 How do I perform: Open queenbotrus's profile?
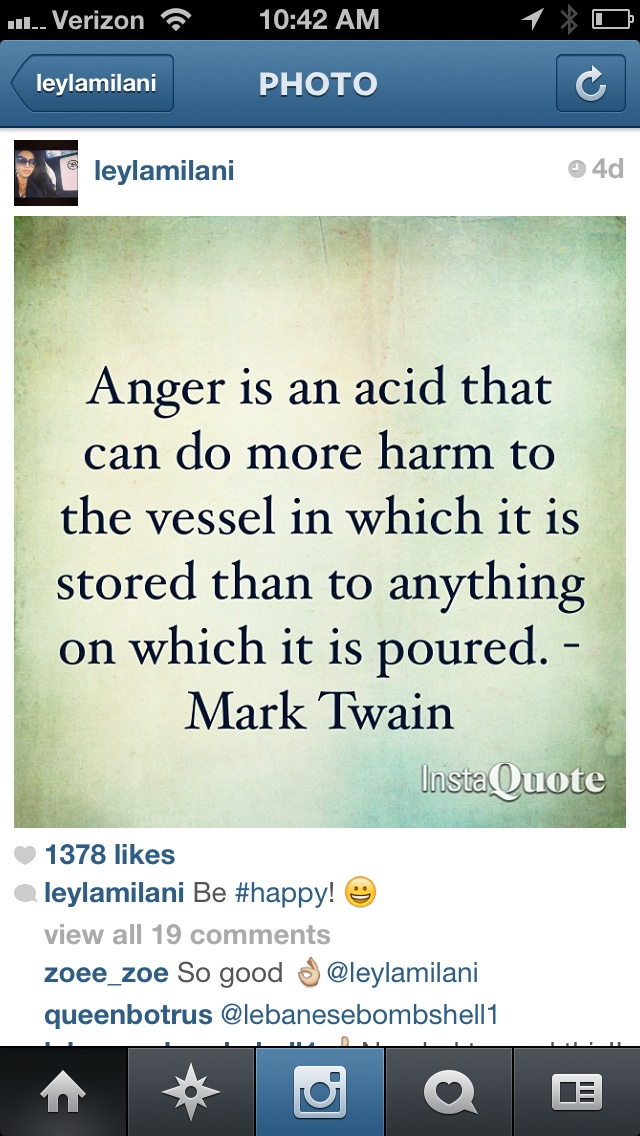(x=128, y=1015)
